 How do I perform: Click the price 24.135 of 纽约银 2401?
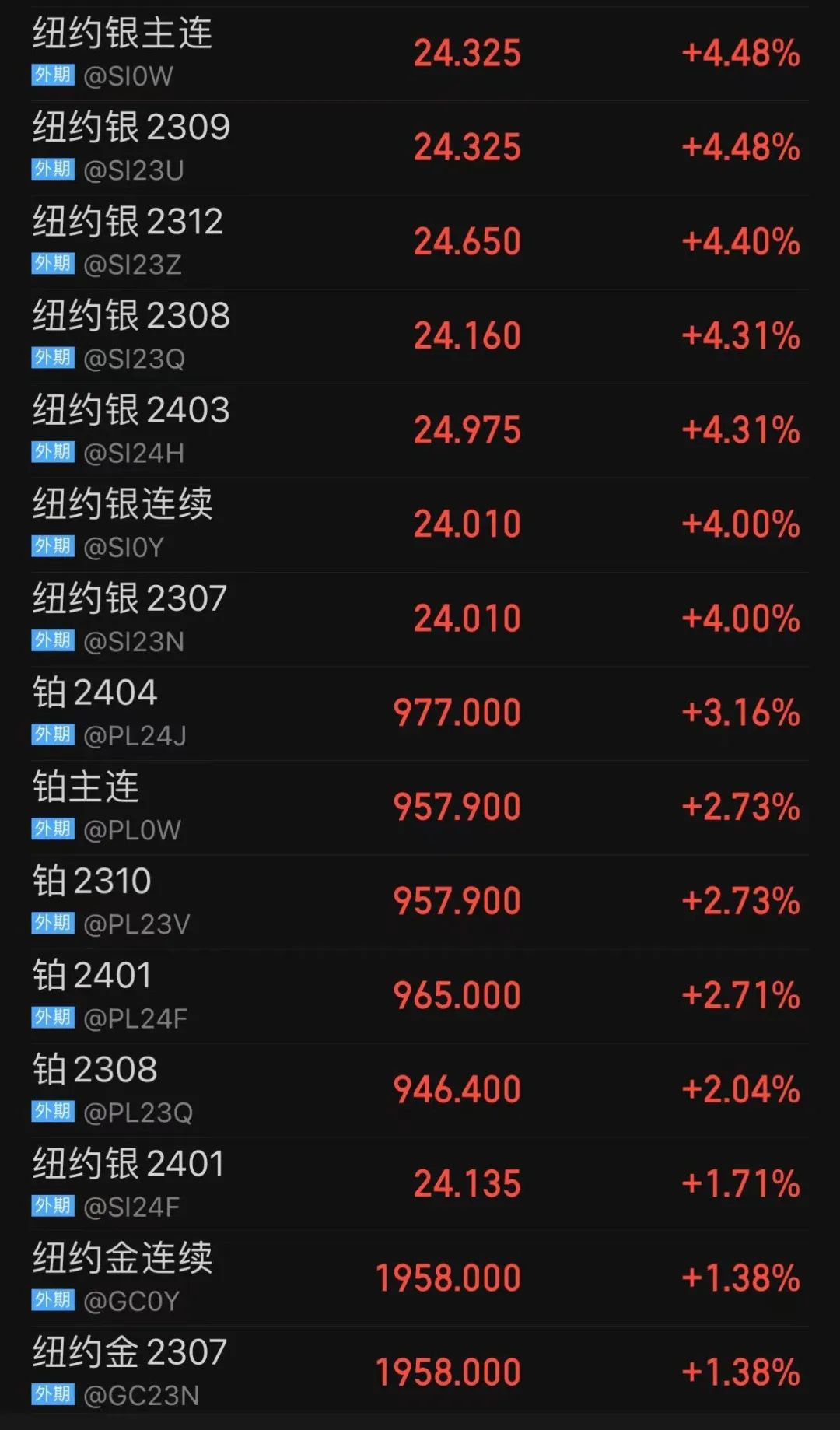pyautogui.click(x=467, y=1183)
